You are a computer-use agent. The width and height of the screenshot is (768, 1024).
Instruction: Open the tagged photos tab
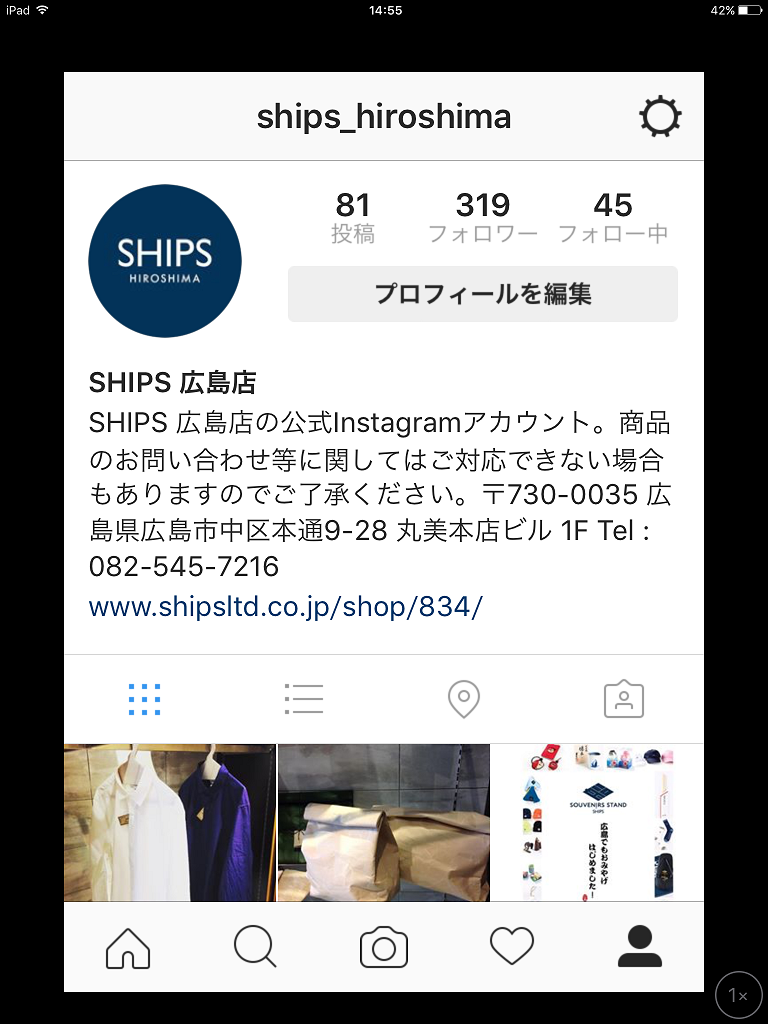click(624, 699)
